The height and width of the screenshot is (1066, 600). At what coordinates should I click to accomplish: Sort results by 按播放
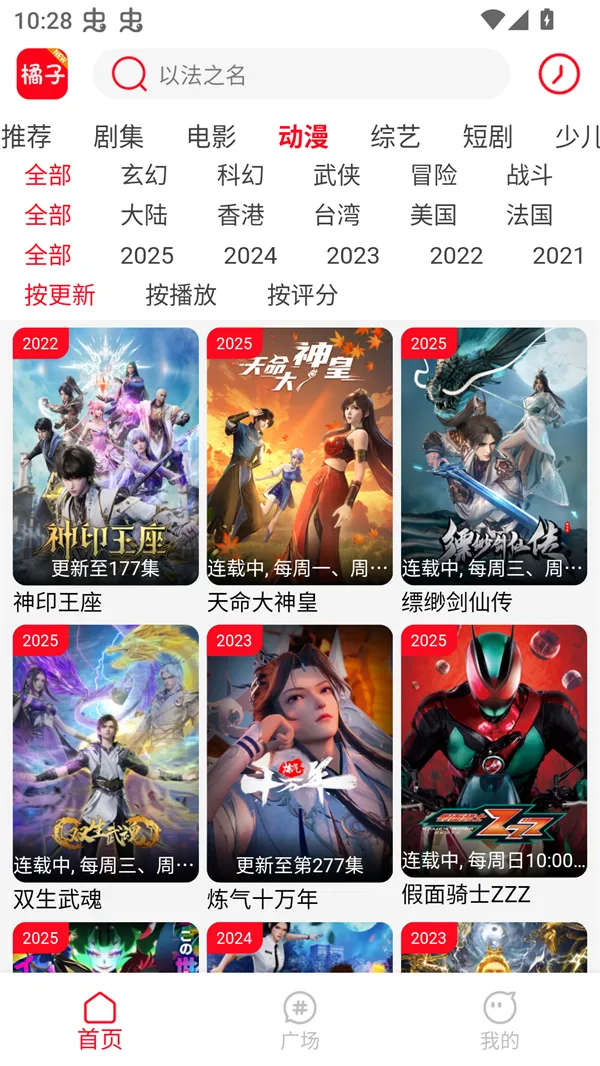181,295
